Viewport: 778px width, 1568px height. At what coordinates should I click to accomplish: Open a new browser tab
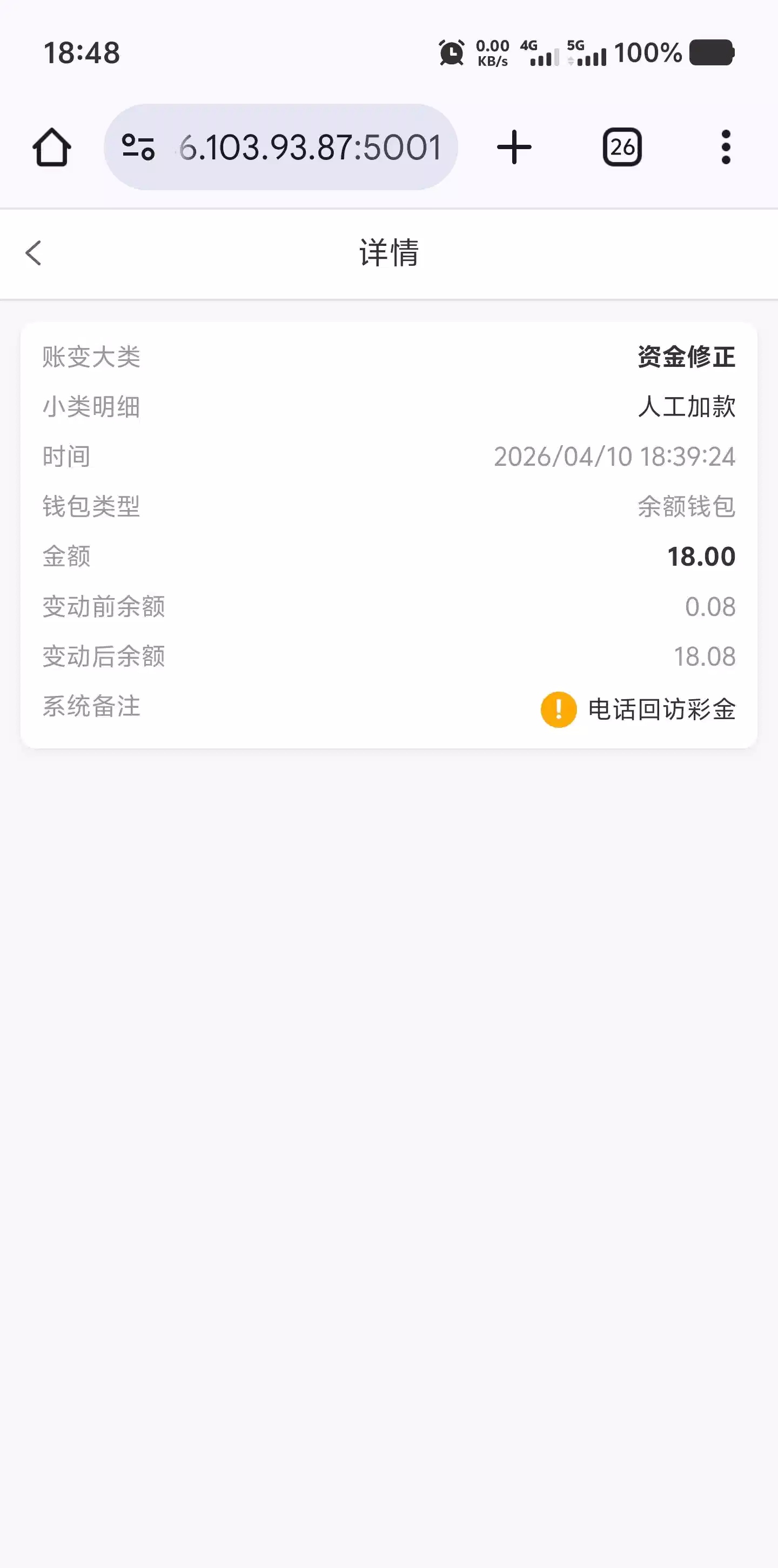(514, 146)
